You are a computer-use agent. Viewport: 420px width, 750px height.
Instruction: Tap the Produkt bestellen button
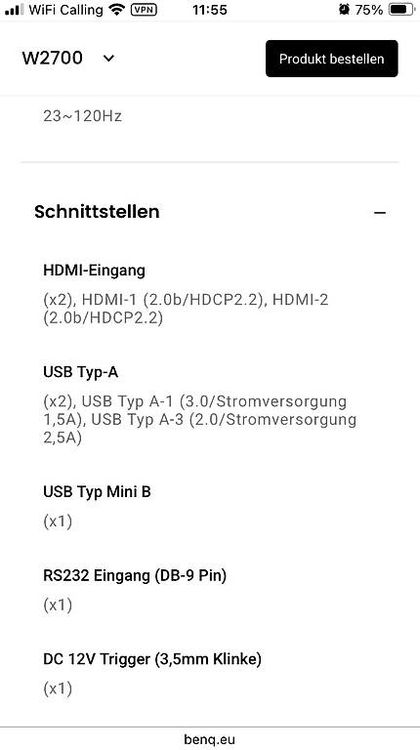332,58
